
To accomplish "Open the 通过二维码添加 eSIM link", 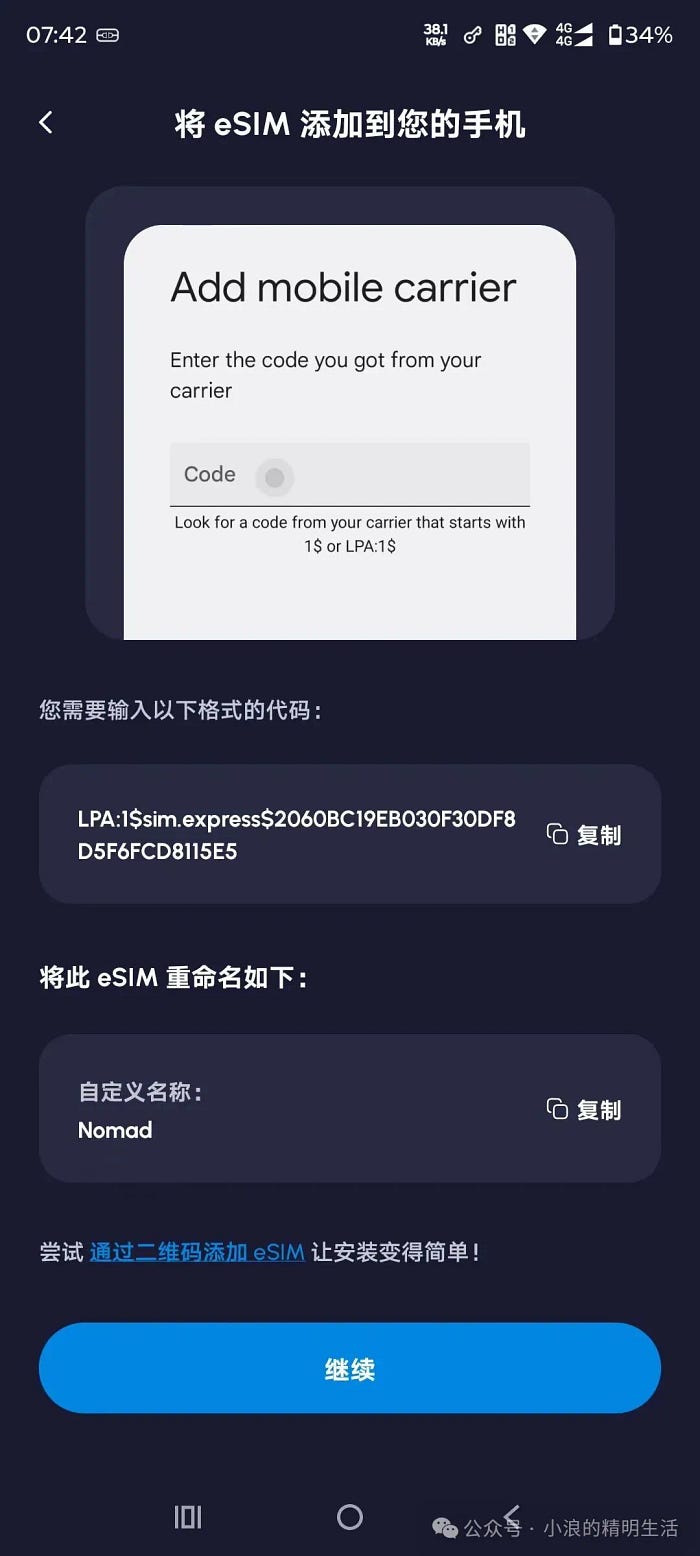I will tap(197, 1251).
